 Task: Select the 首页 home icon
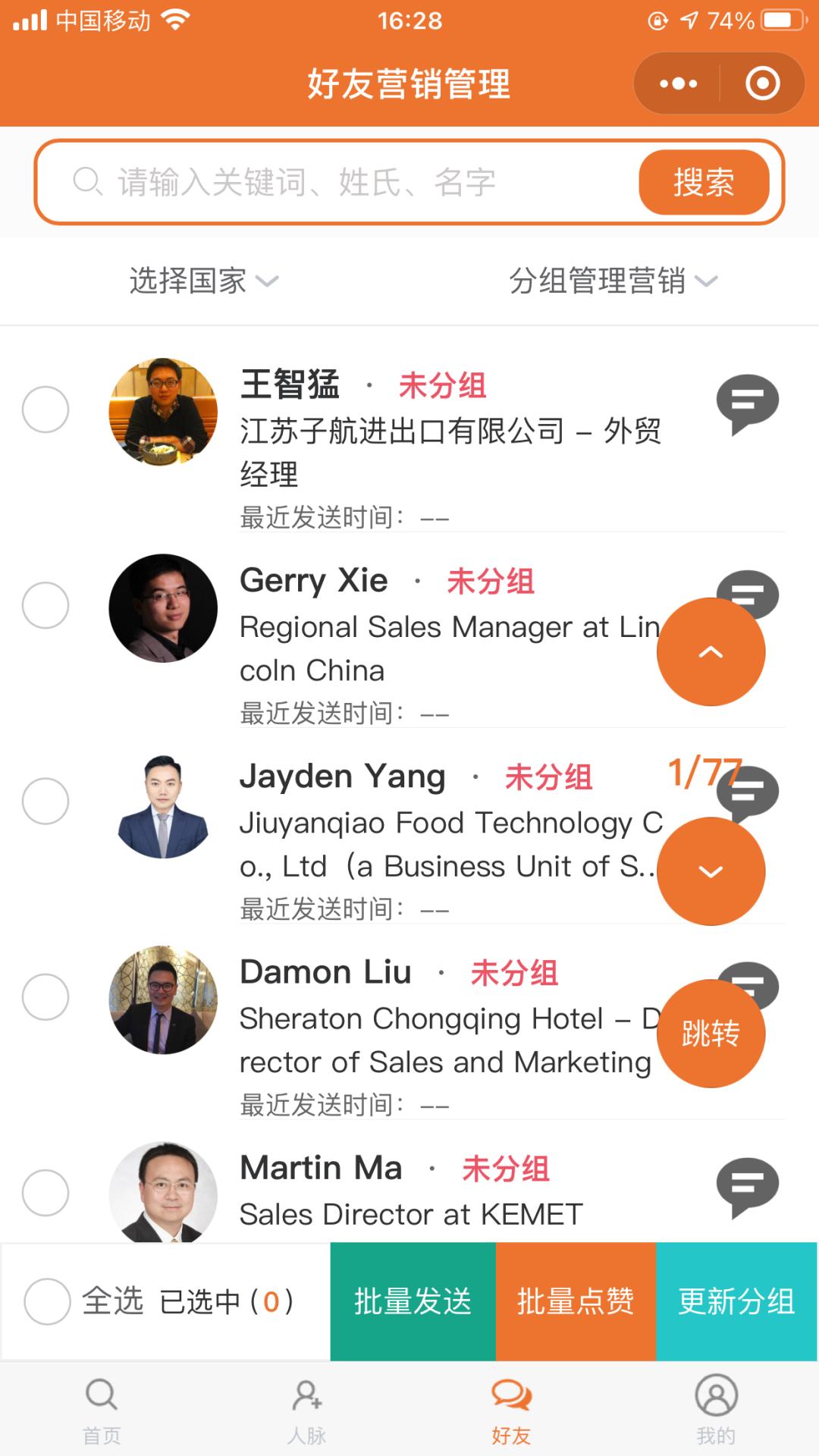pos(101,1407)
